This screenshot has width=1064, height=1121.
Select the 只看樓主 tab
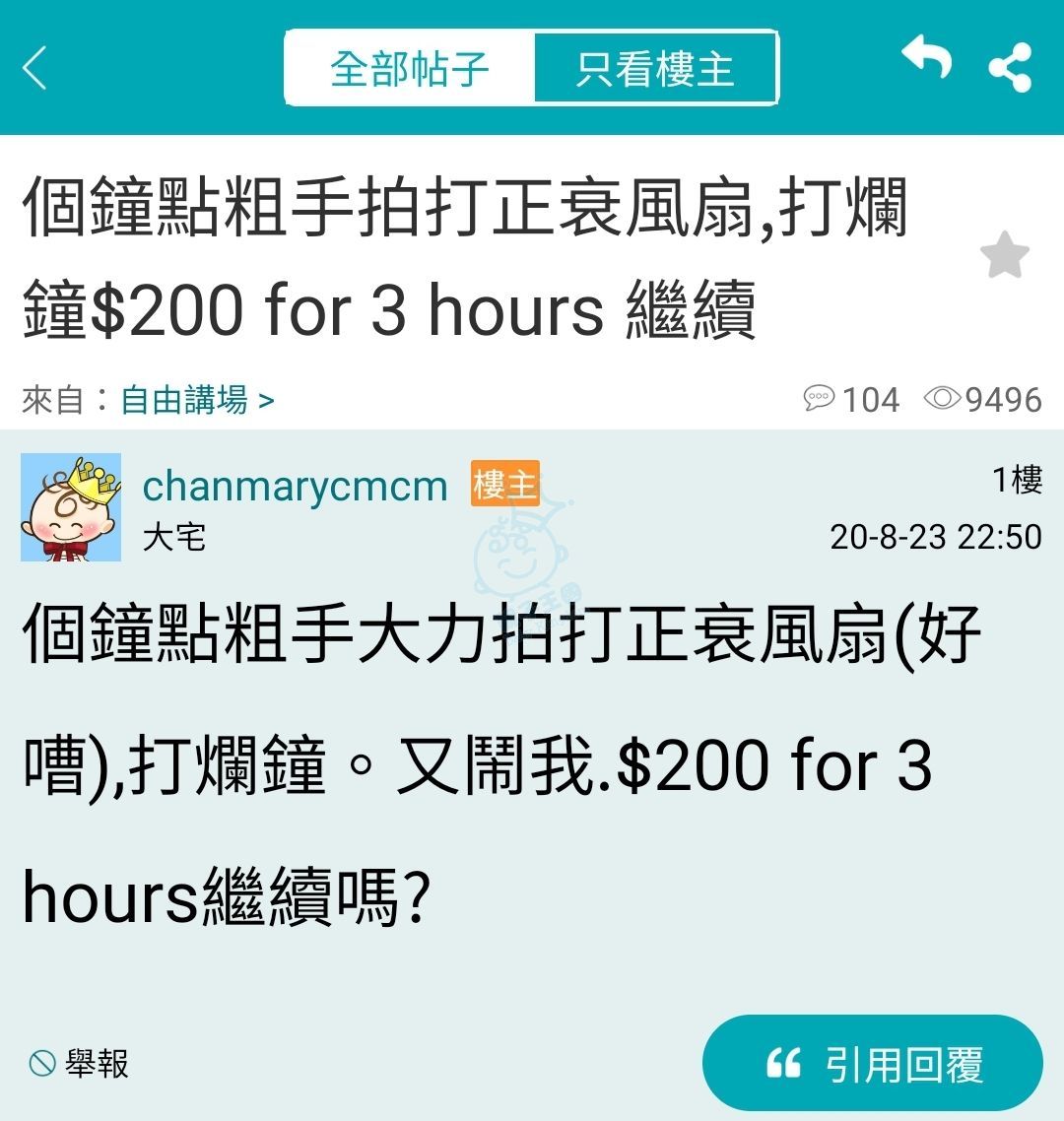[655, 69]
